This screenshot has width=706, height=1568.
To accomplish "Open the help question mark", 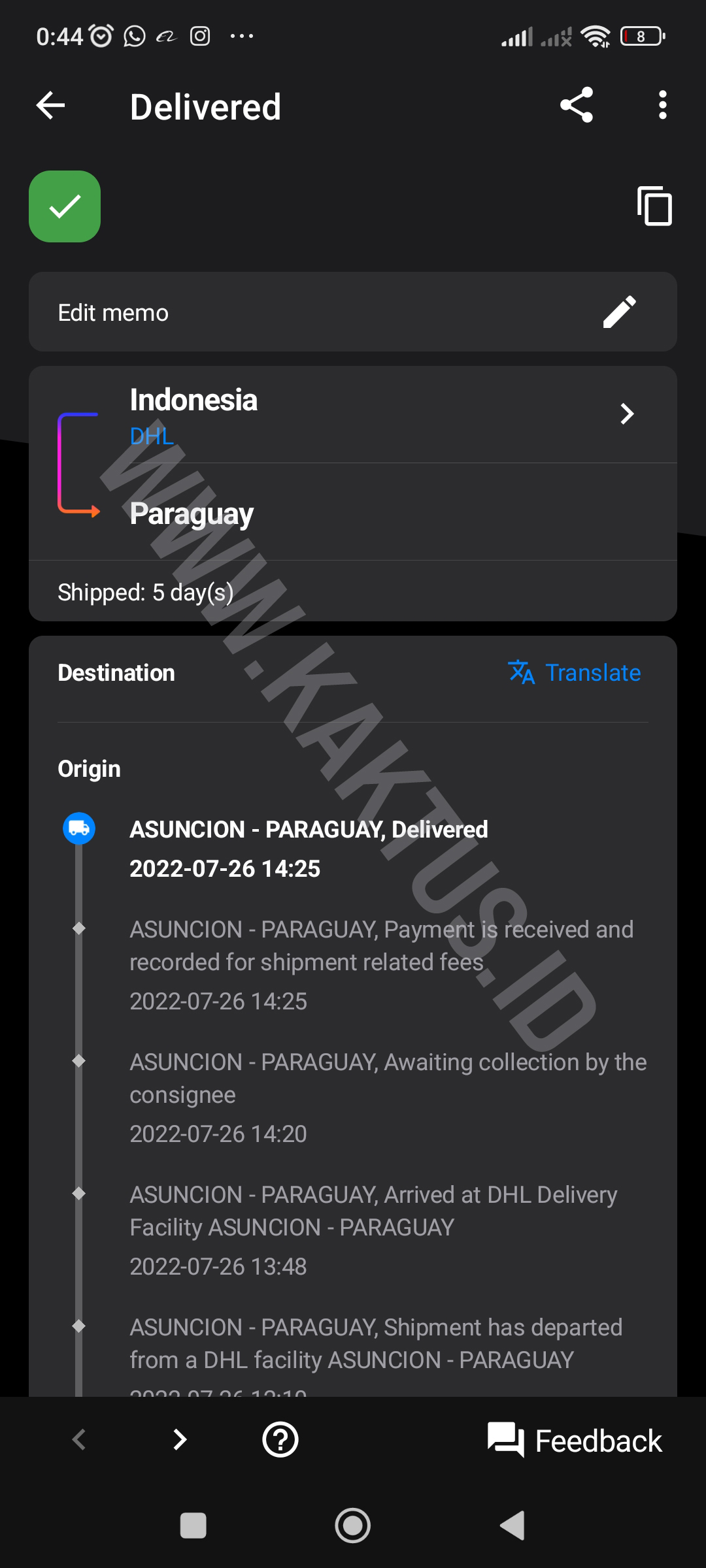I will click(x=280, y=1439).
